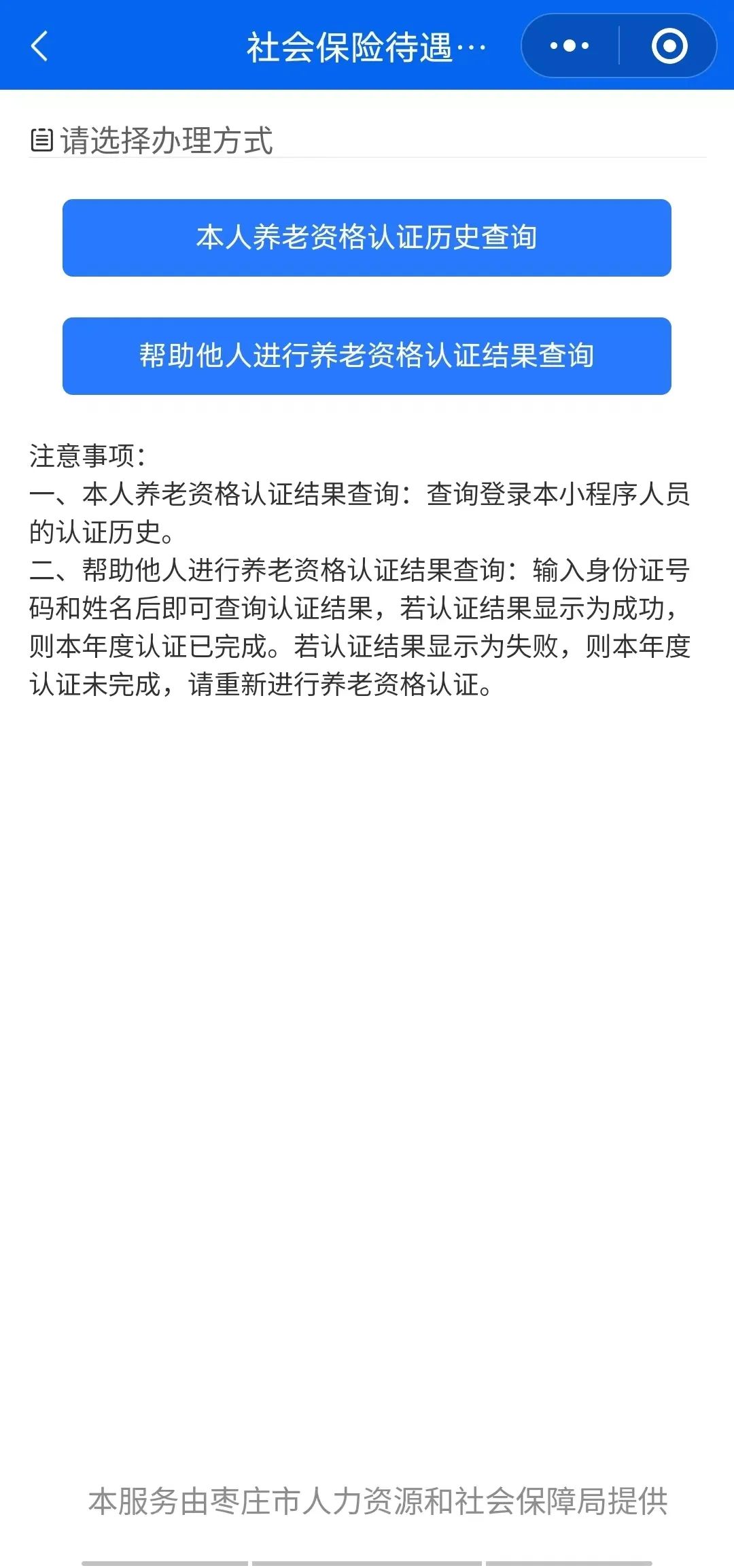
Task: Open 本人养老资格认证历史查询
Action: 367,238
